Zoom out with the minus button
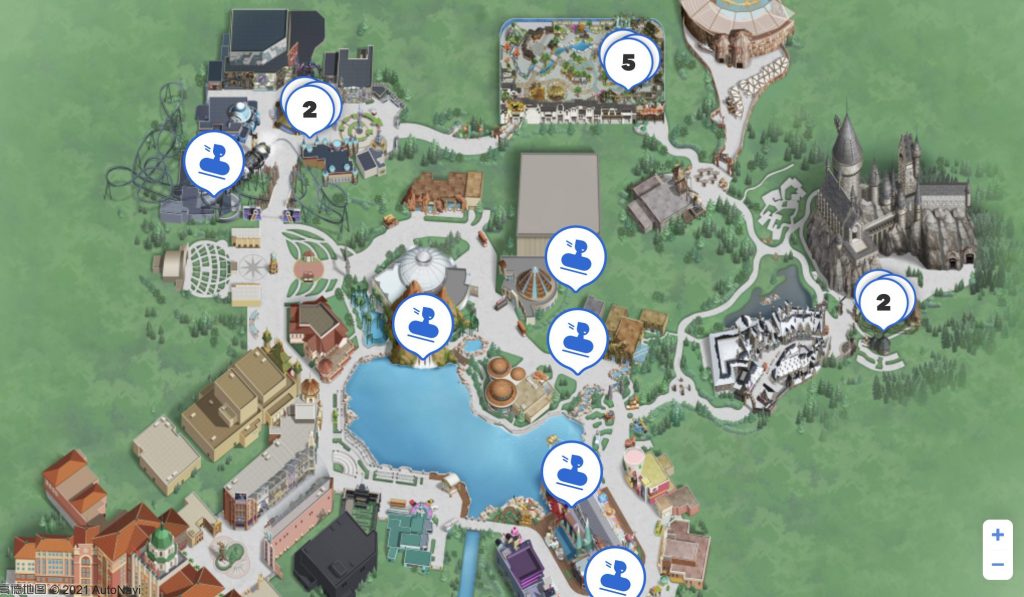The height and width of the screenshot is (597, 1024). (x=997, y=565)
